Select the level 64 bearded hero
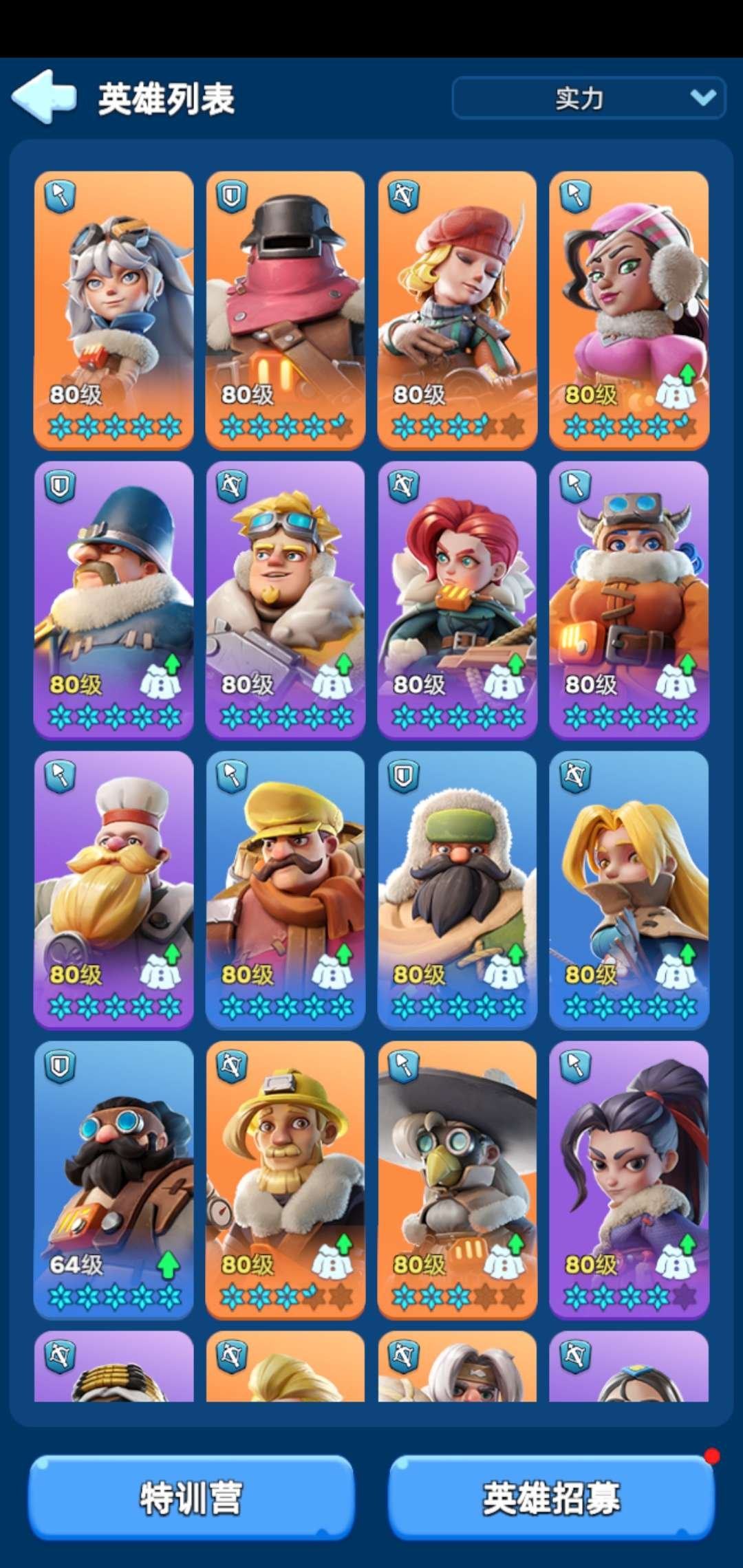 pyautogui.click(x=114, y=1180)
